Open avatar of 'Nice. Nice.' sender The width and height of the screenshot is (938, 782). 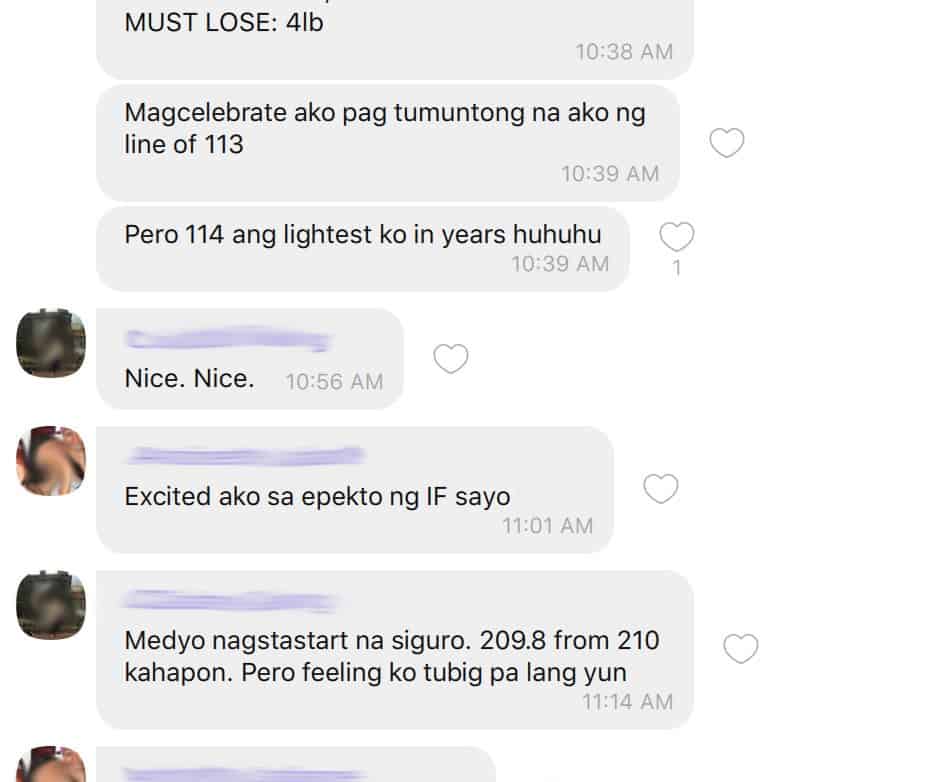51,343
